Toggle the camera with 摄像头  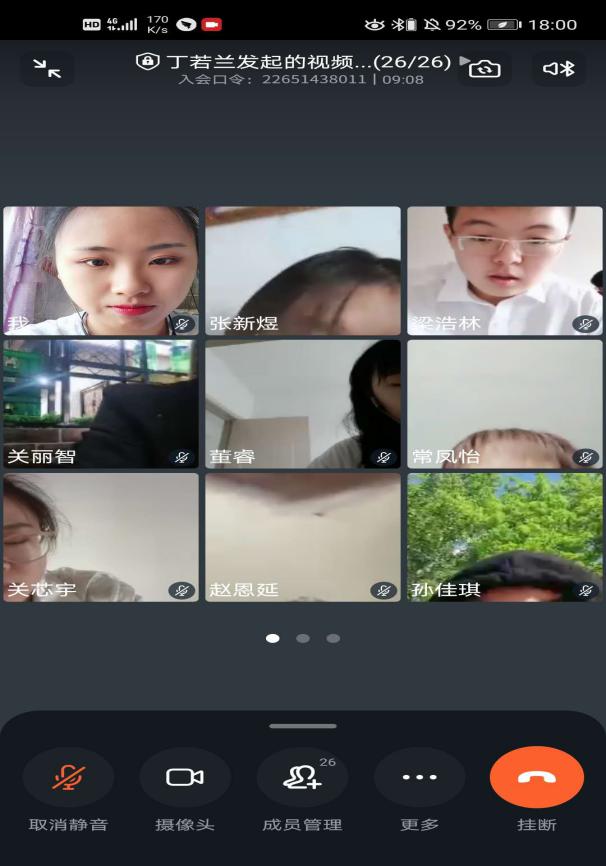(x=185, y=778)
